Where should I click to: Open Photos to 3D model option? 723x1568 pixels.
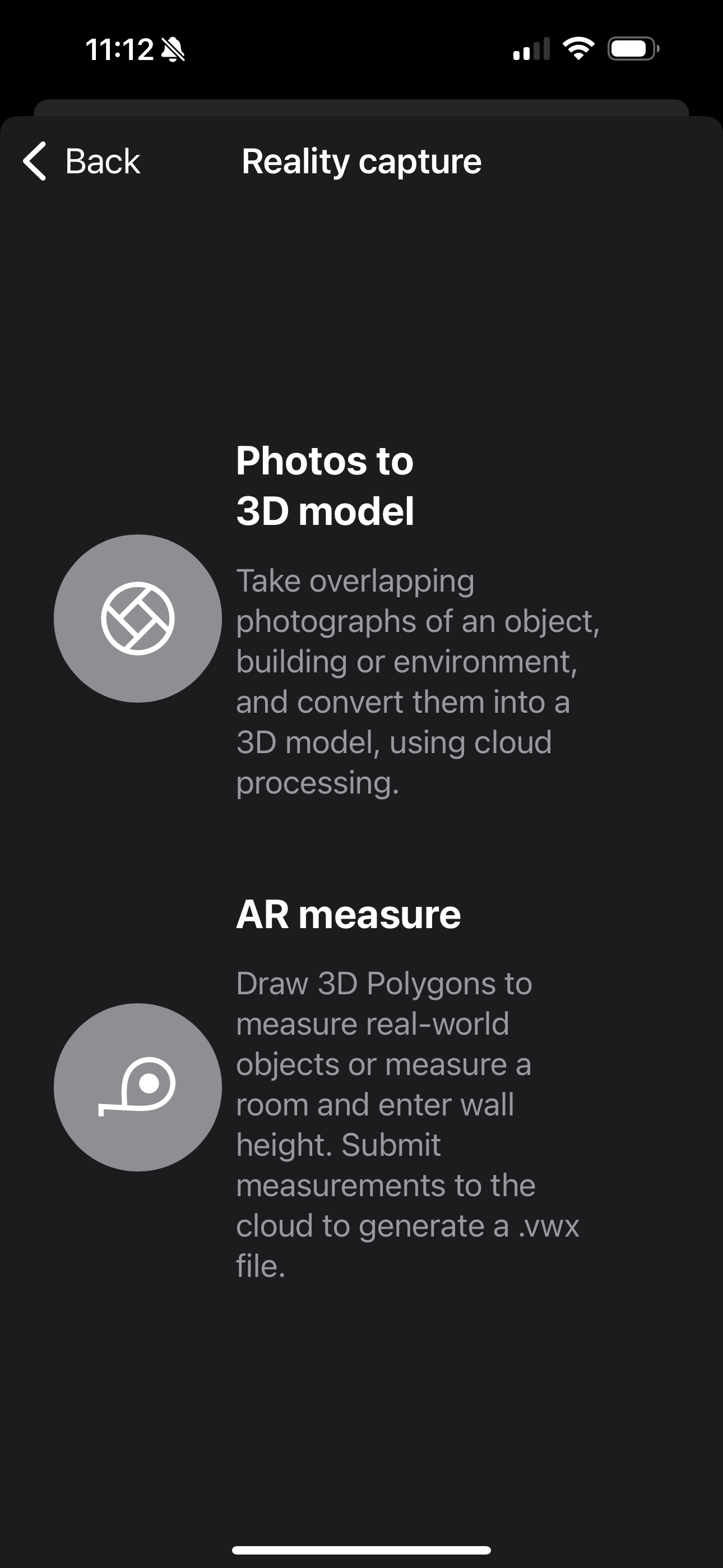pyautogui.click(x=137, y=619)
